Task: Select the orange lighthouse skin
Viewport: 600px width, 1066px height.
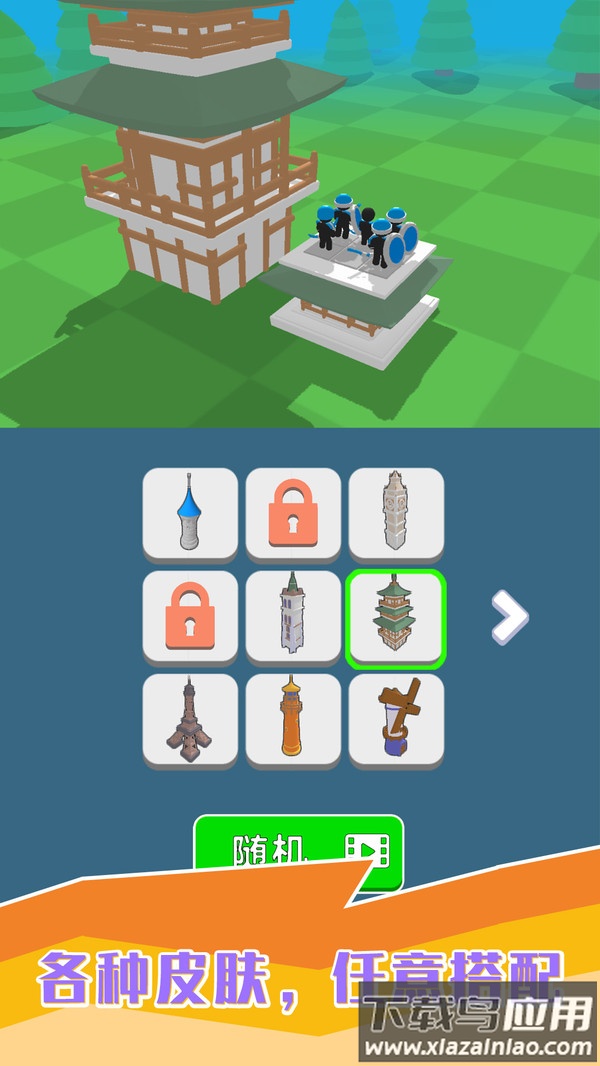Action: point(293,718)
